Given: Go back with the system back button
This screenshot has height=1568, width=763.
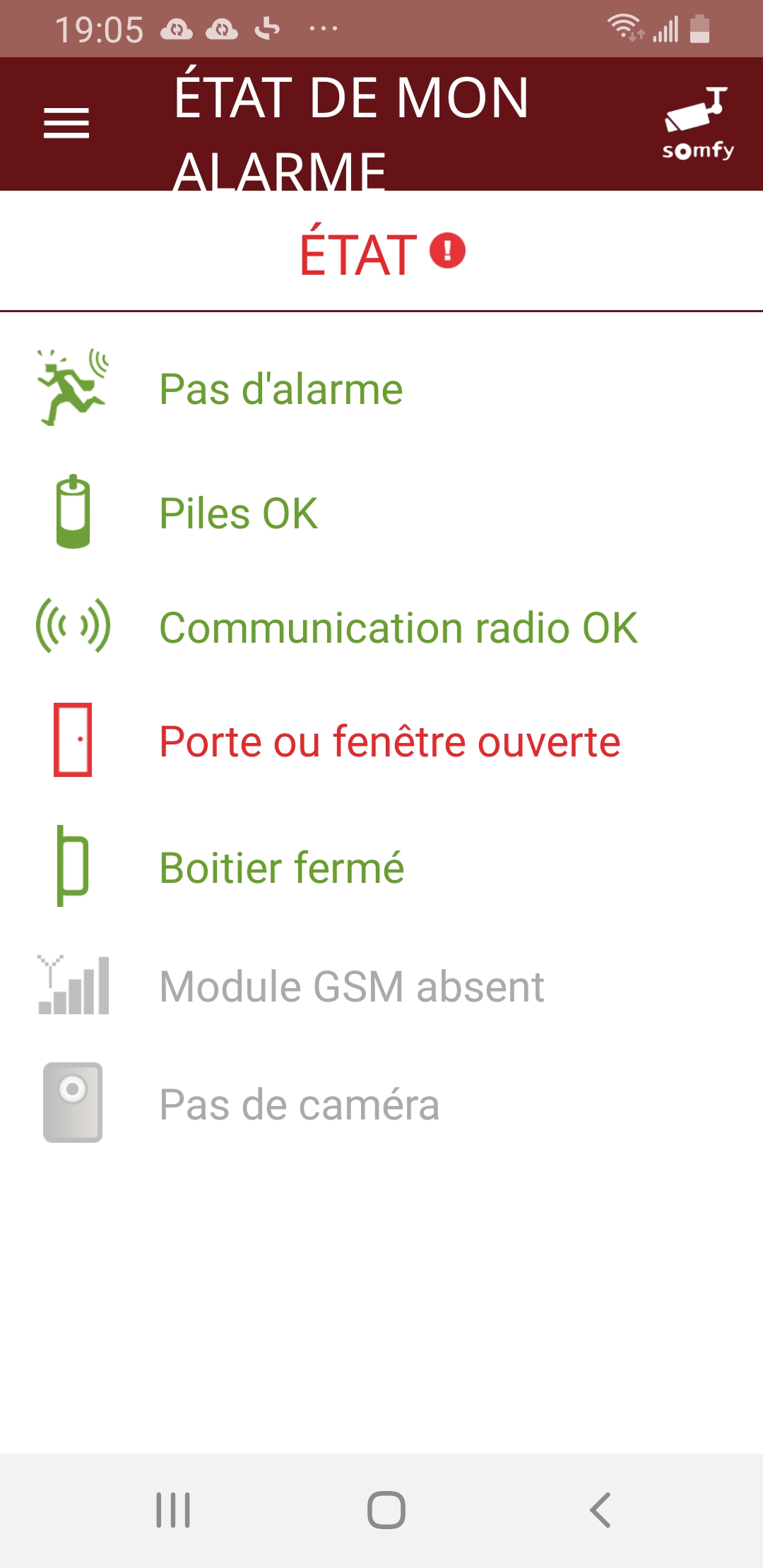Looking at the screenshot, I should pyautogui.click(x=601, y=1510).
